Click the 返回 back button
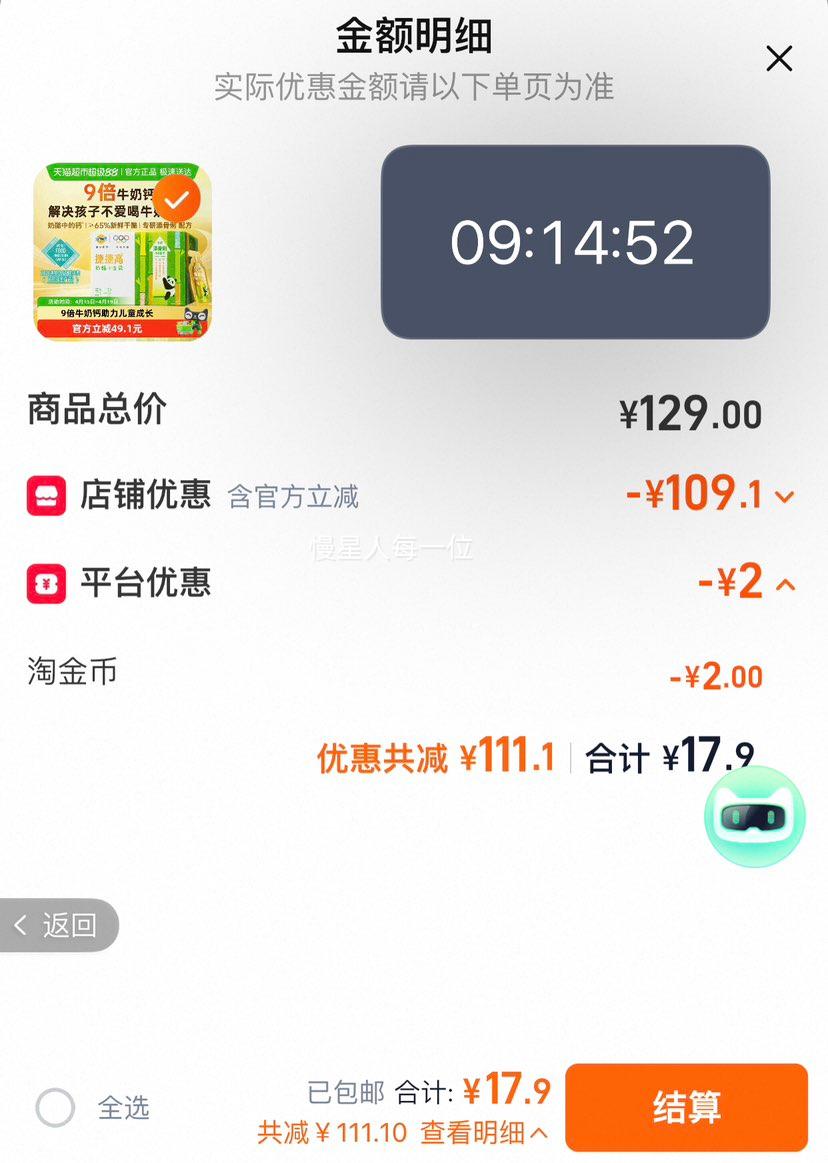This screenshot has width=828, height=1163. click(57, 926)
